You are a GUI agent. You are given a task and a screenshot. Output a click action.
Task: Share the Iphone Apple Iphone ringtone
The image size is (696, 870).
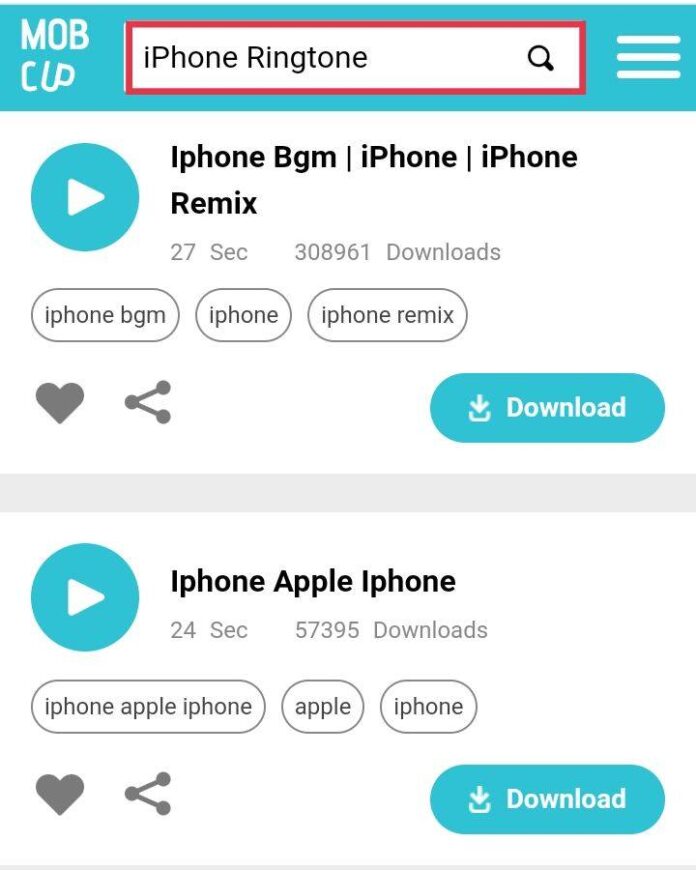(148, 794)
